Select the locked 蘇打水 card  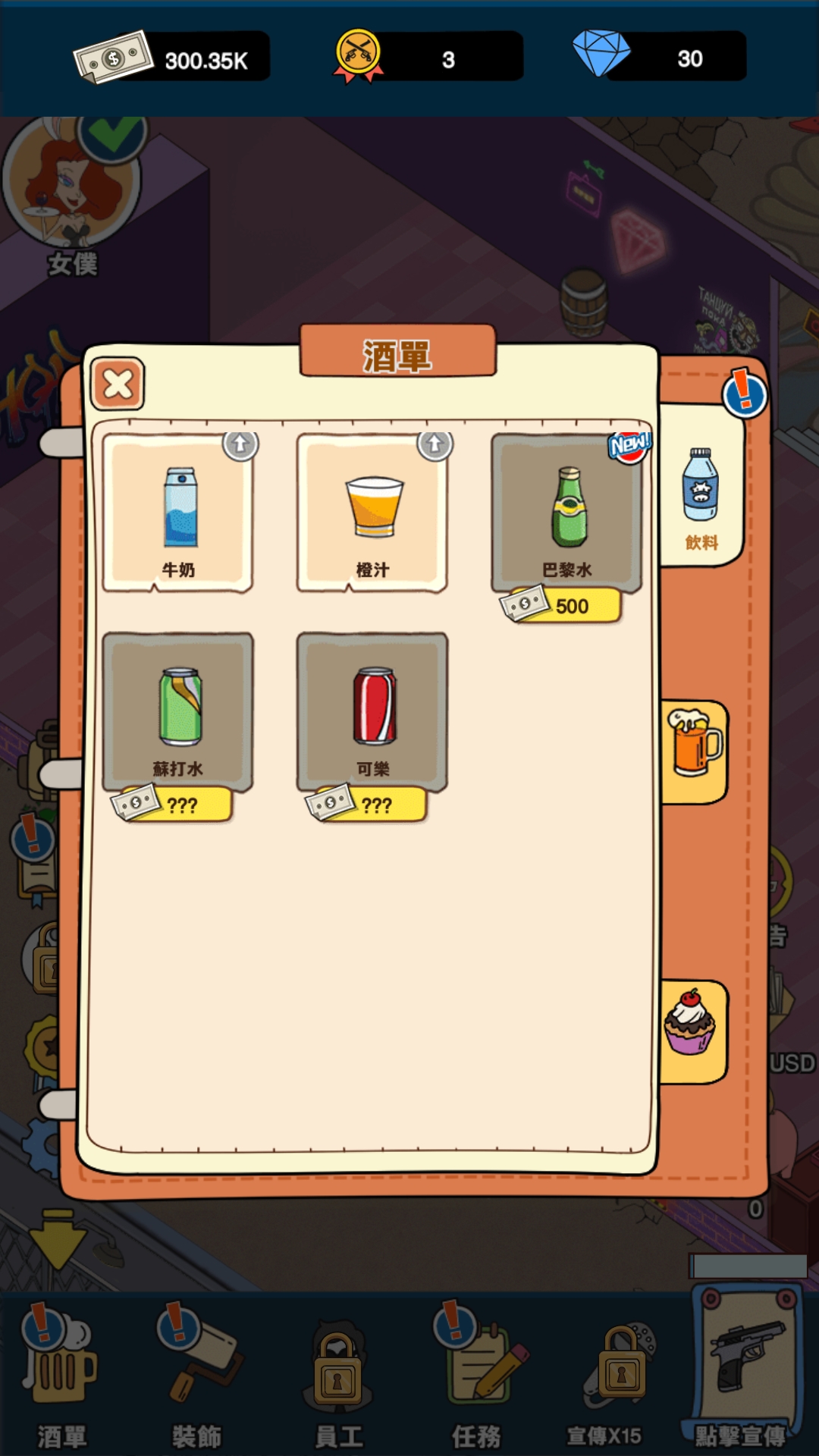click(x=178, y=711)
